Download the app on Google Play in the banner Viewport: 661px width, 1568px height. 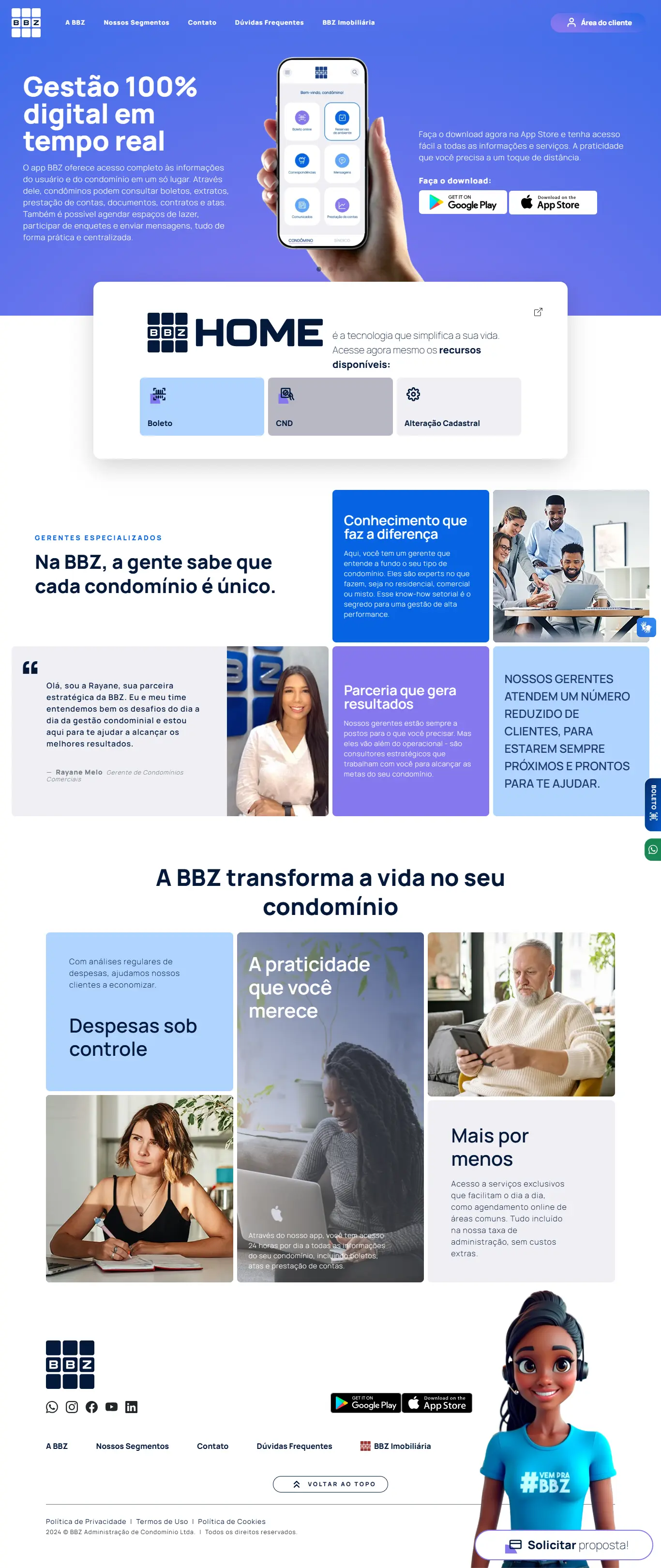pyautogui.click(x=463, y=203)
